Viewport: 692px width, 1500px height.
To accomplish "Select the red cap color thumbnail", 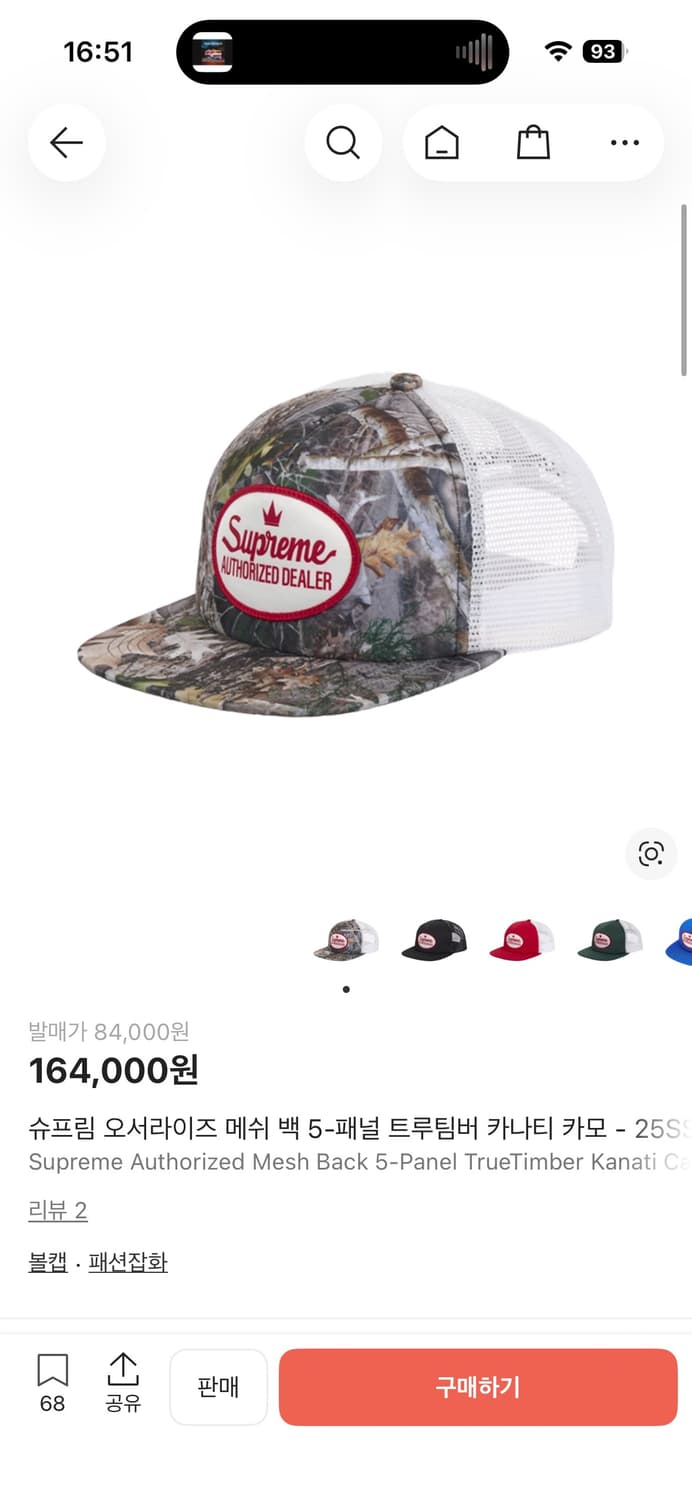I will click(521, 940).
